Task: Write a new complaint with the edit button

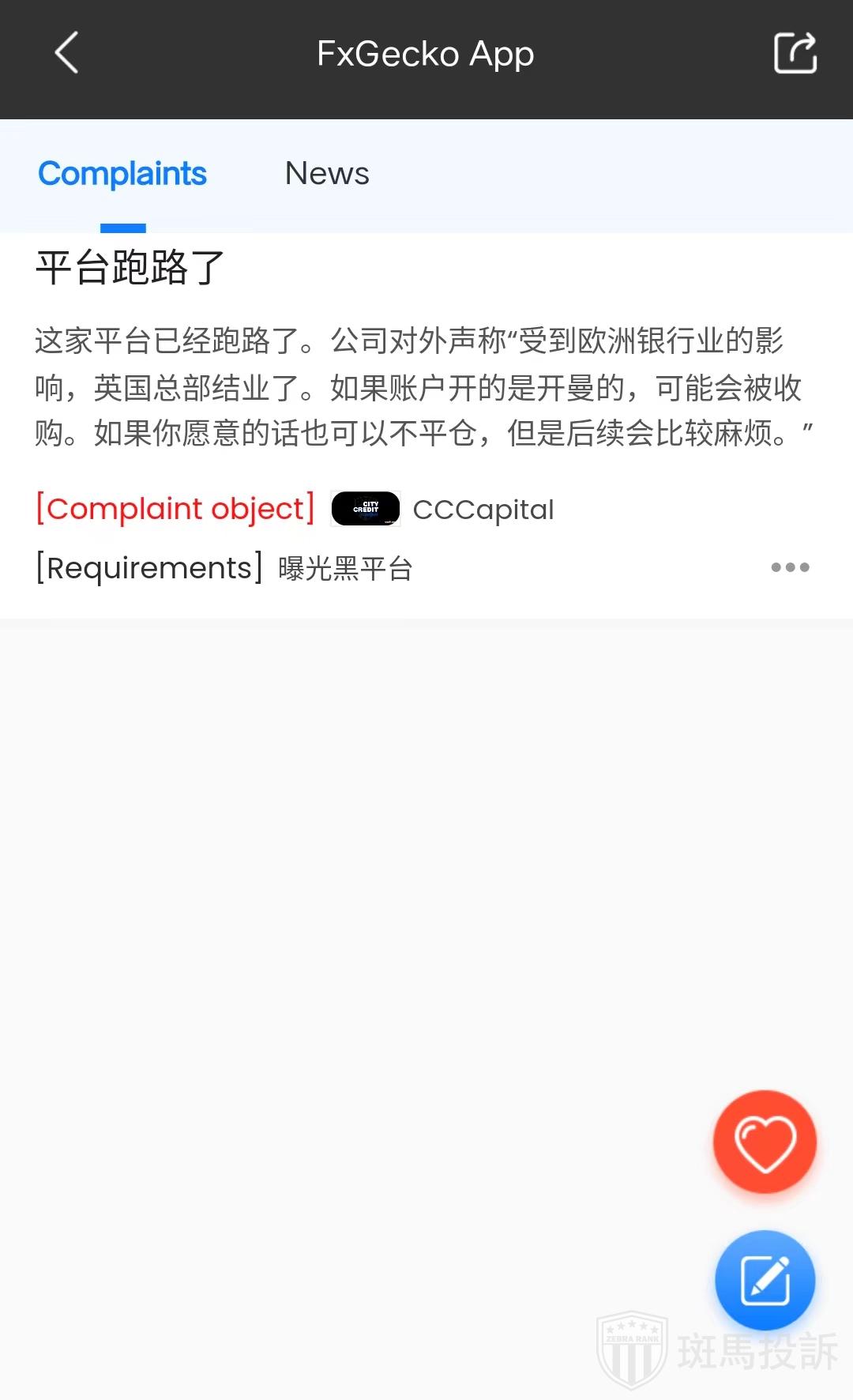Action: (765, 1280)
